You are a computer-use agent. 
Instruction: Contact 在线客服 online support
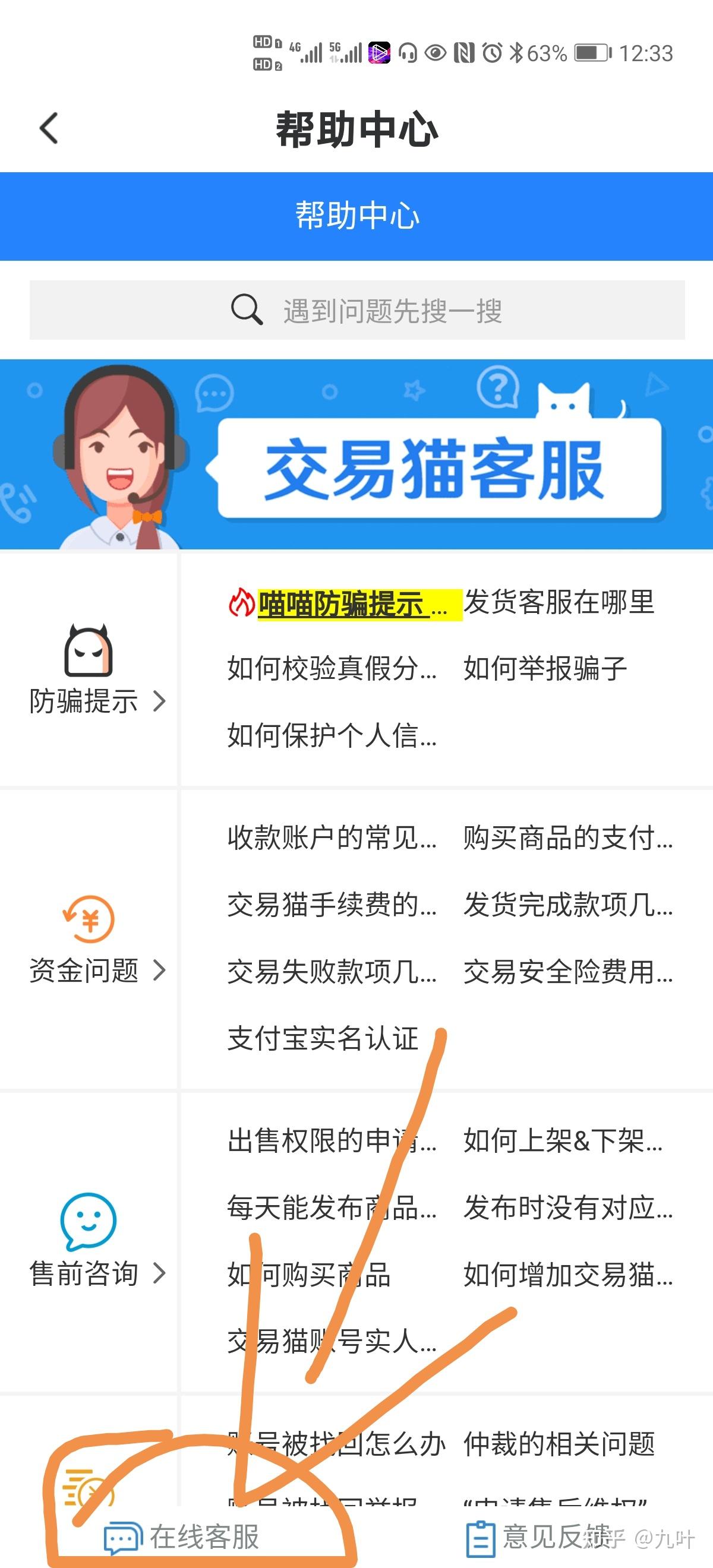click(181, 1537)
